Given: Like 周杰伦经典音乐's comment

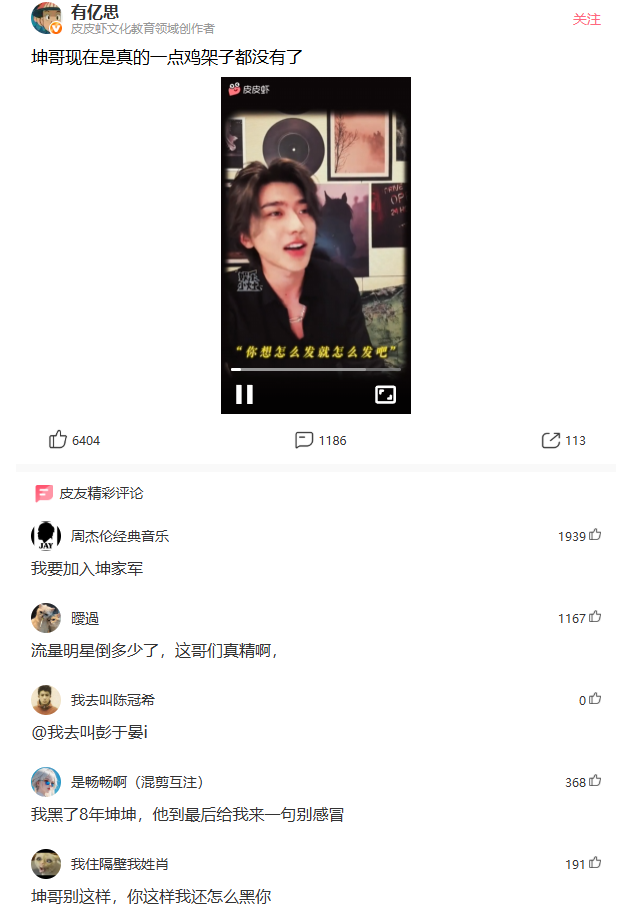Looking at the screenshot, I should 595,535.
